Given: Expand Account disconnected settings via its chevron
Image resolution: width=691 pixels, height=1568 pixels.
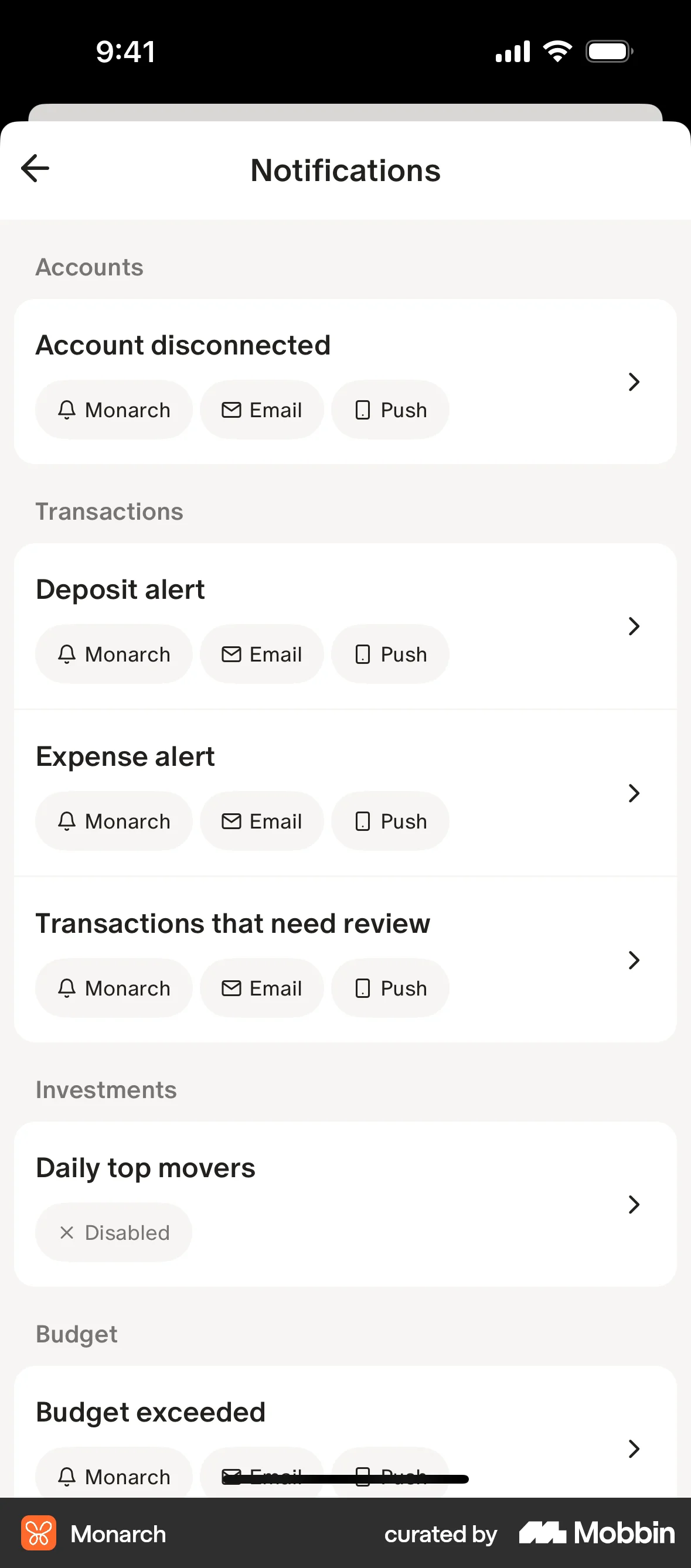Looking at the screenshot, I should coord(634,381).
